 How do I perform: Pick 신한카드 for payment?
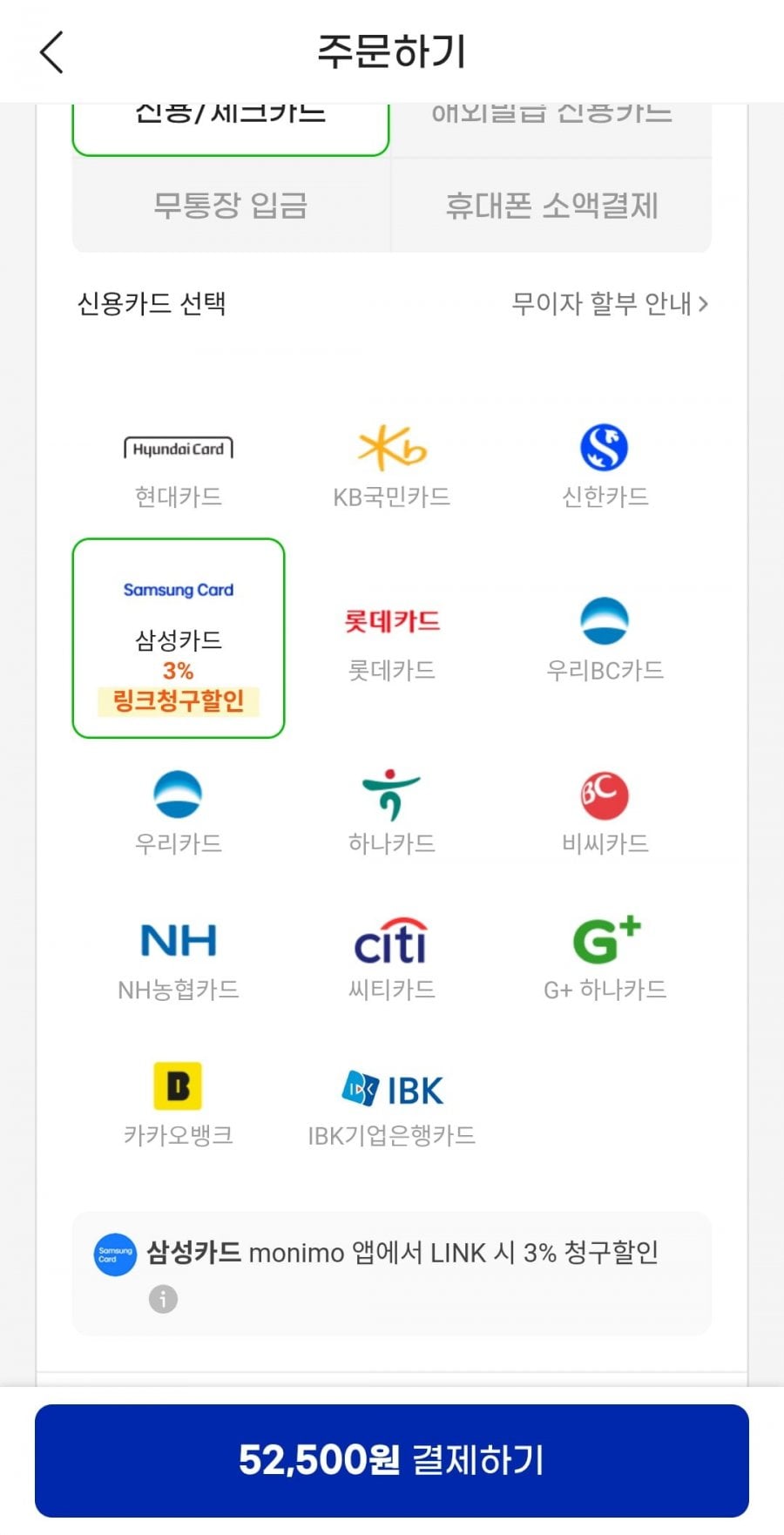pyautogui.click(x=605, y=470)
